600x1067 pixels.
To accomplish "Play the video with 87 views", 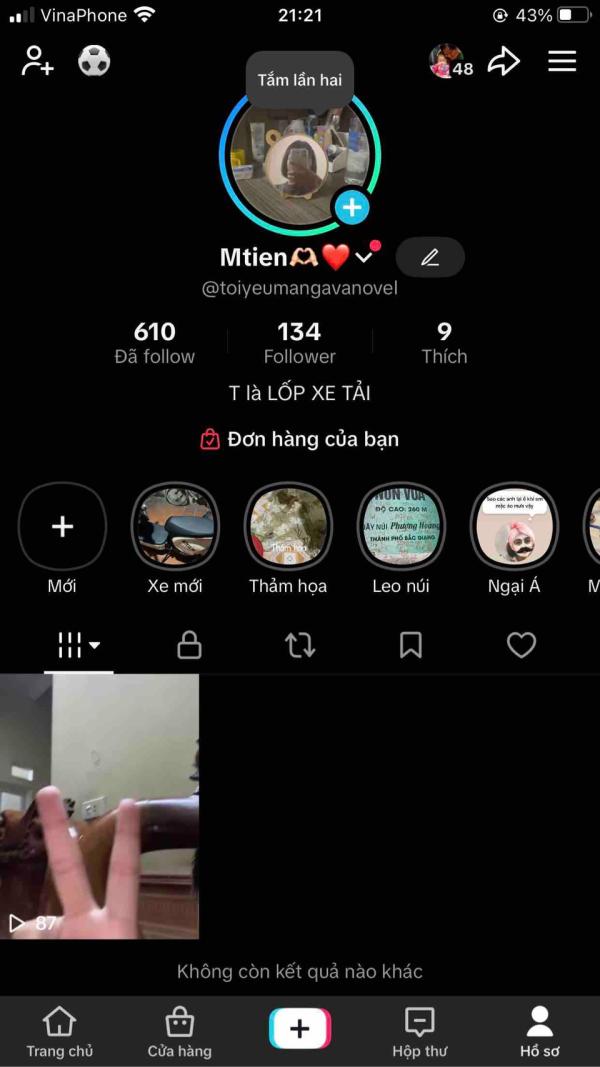I will [x=99, y=806].
